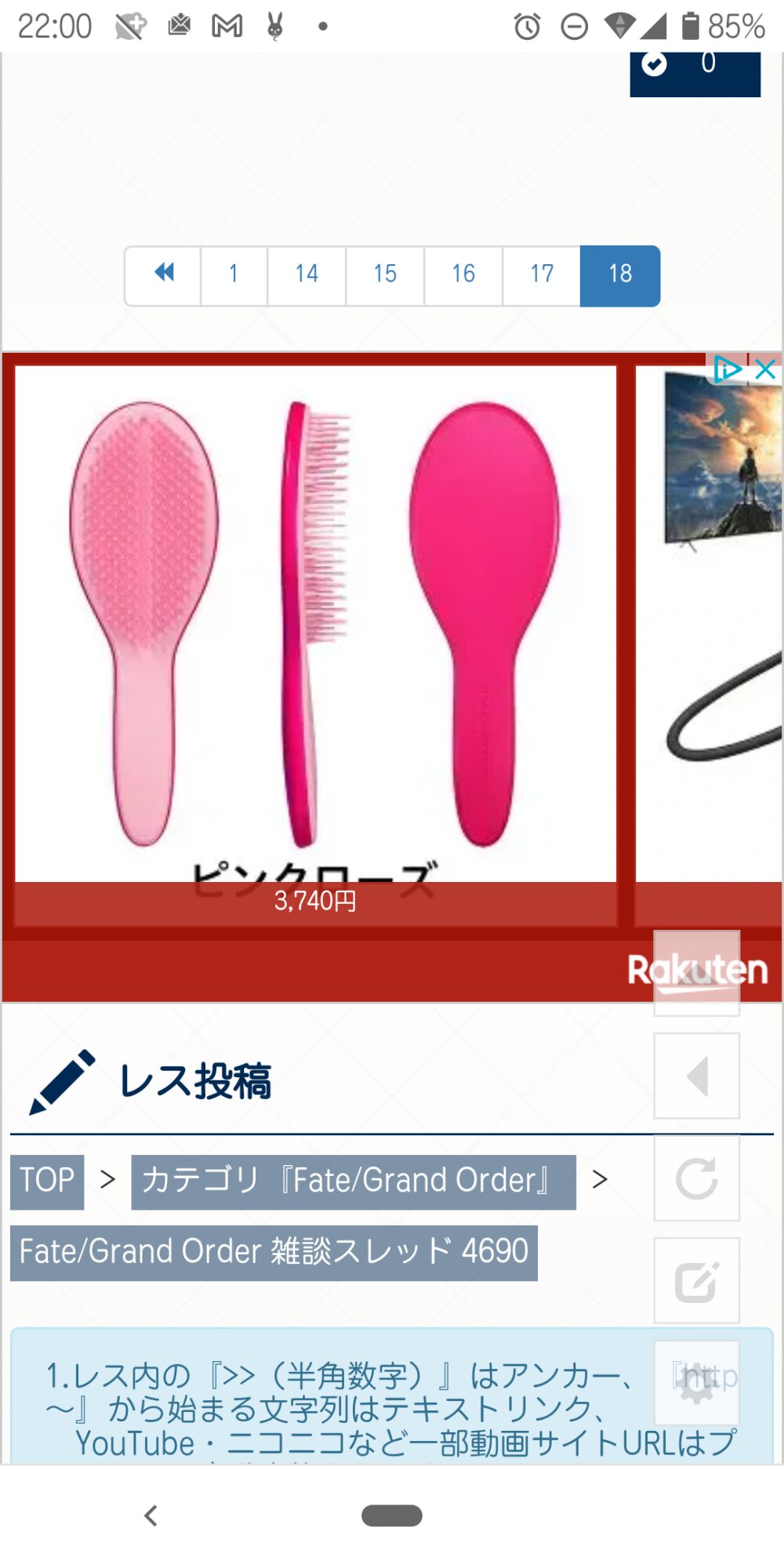Image resolution: width=784 pixels, height=1568 pixels.
Task: Open the ad info triangle icon
Action: (728, 368)
